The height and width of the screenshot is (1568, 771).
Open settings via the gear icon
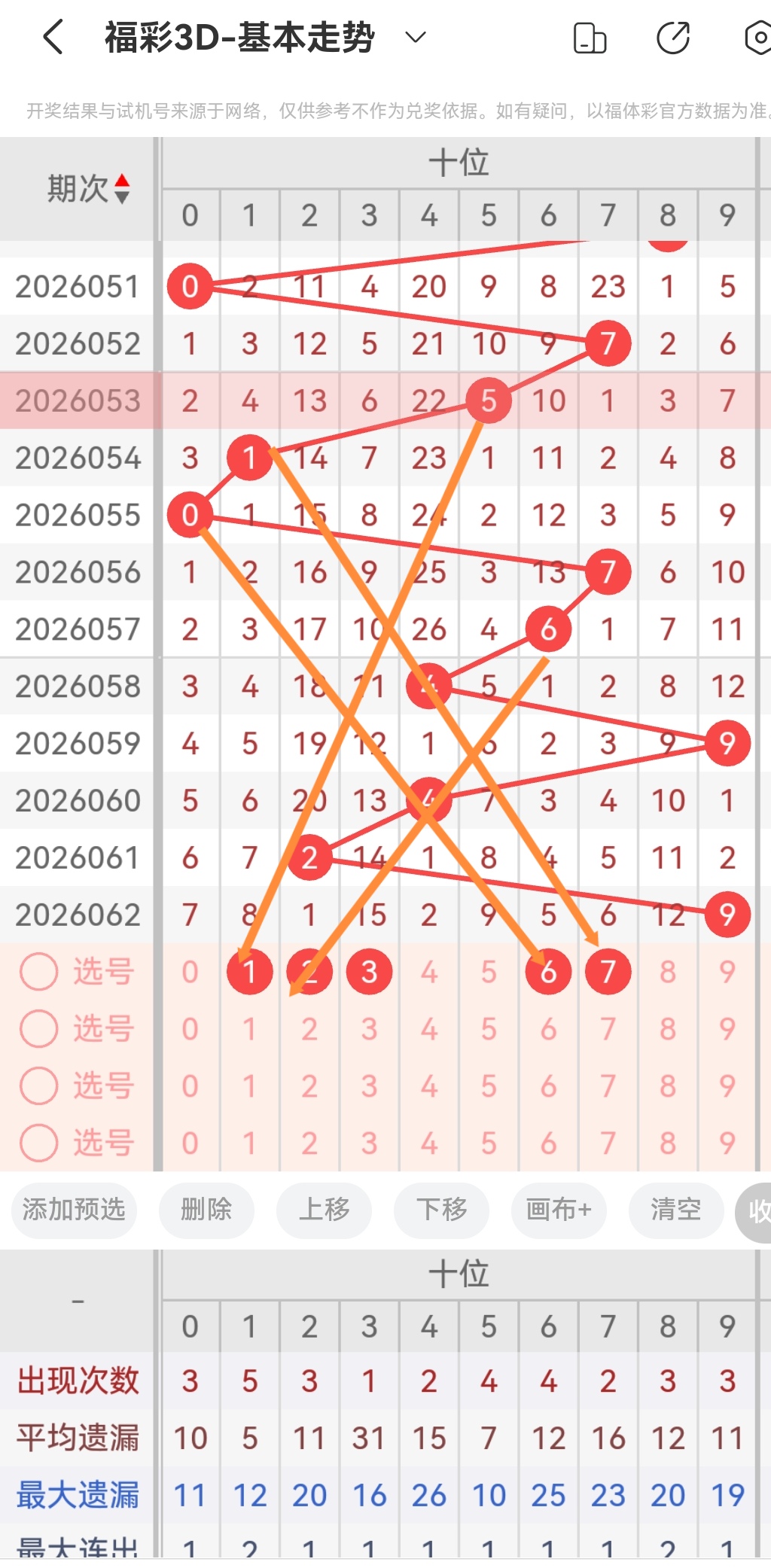(757, 37)
